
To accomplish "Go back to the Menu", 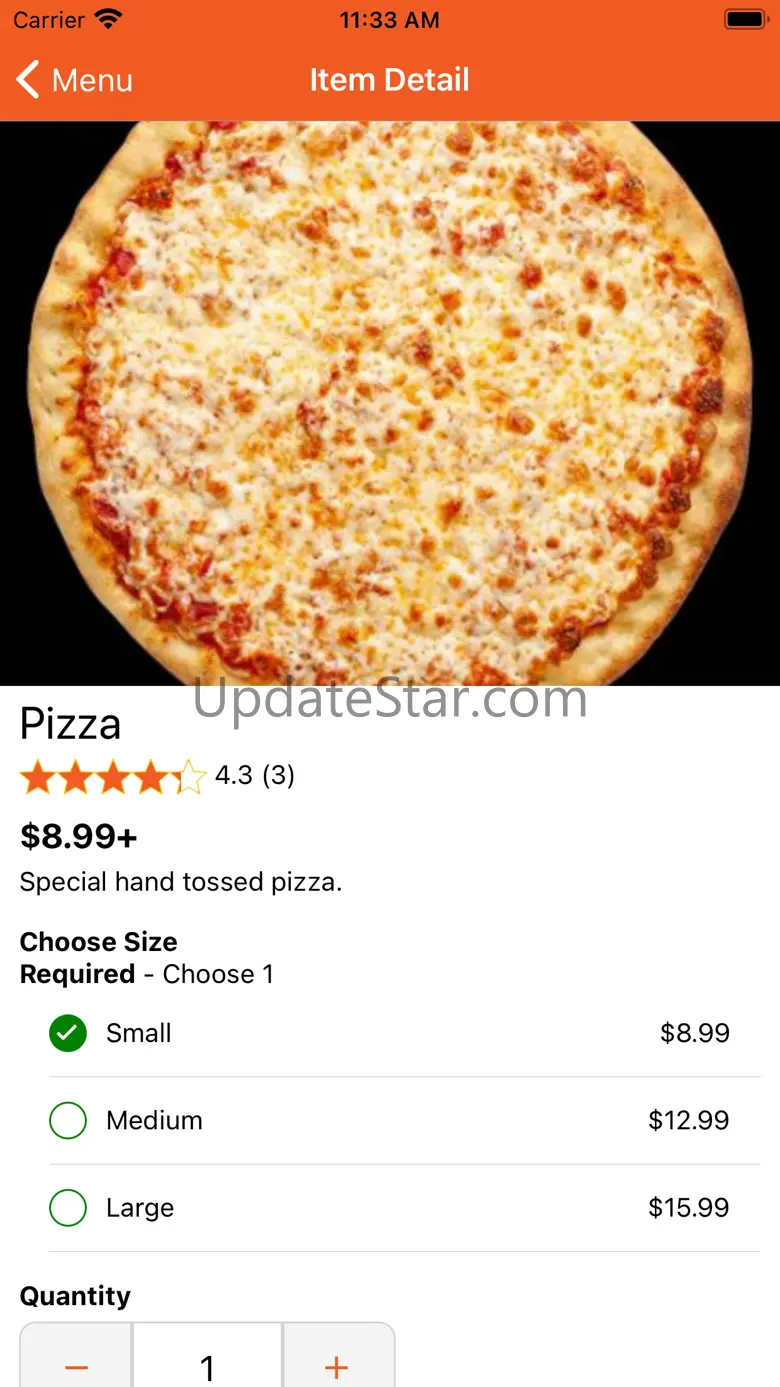I will (75, 80).
